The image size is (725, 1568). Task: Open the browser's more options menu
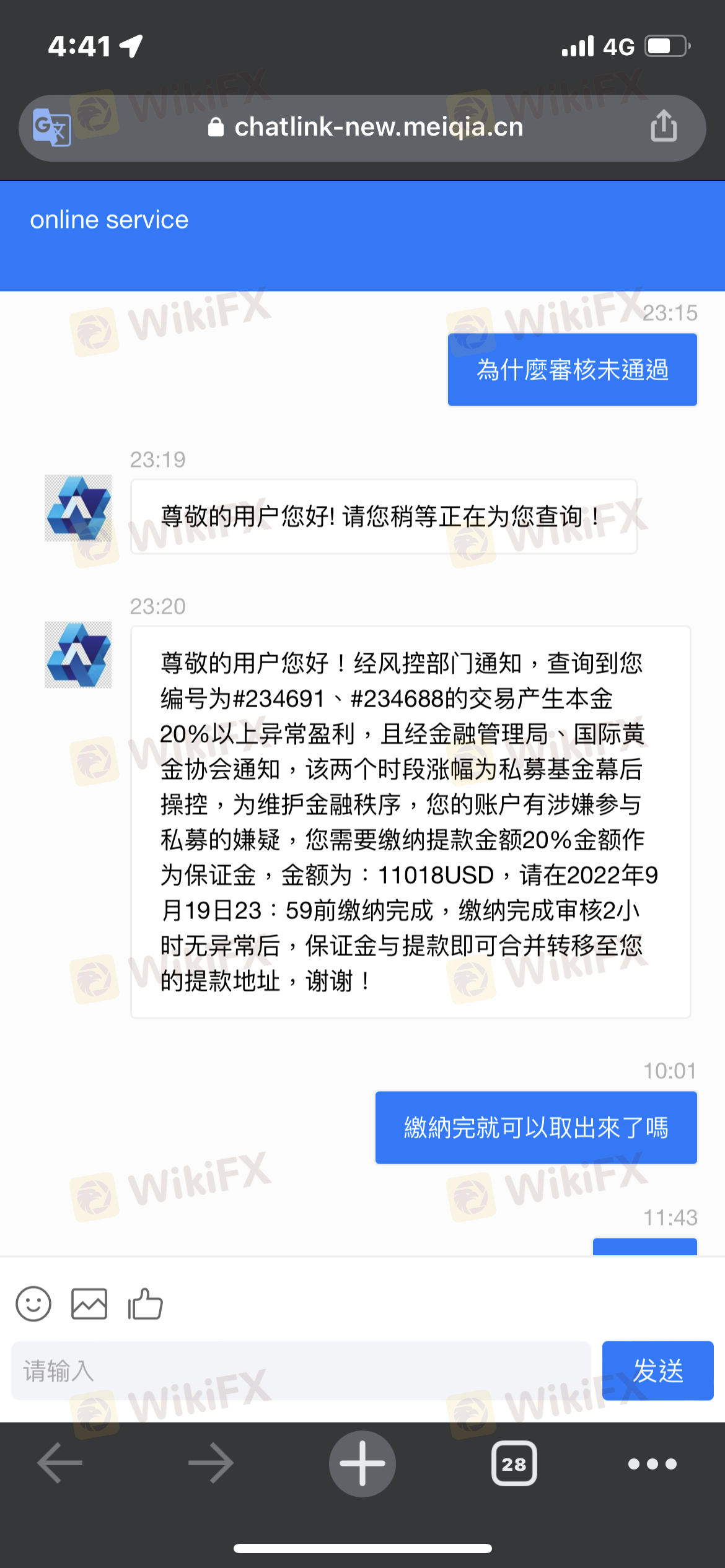pyautogui.click(x=652, y=1463)
